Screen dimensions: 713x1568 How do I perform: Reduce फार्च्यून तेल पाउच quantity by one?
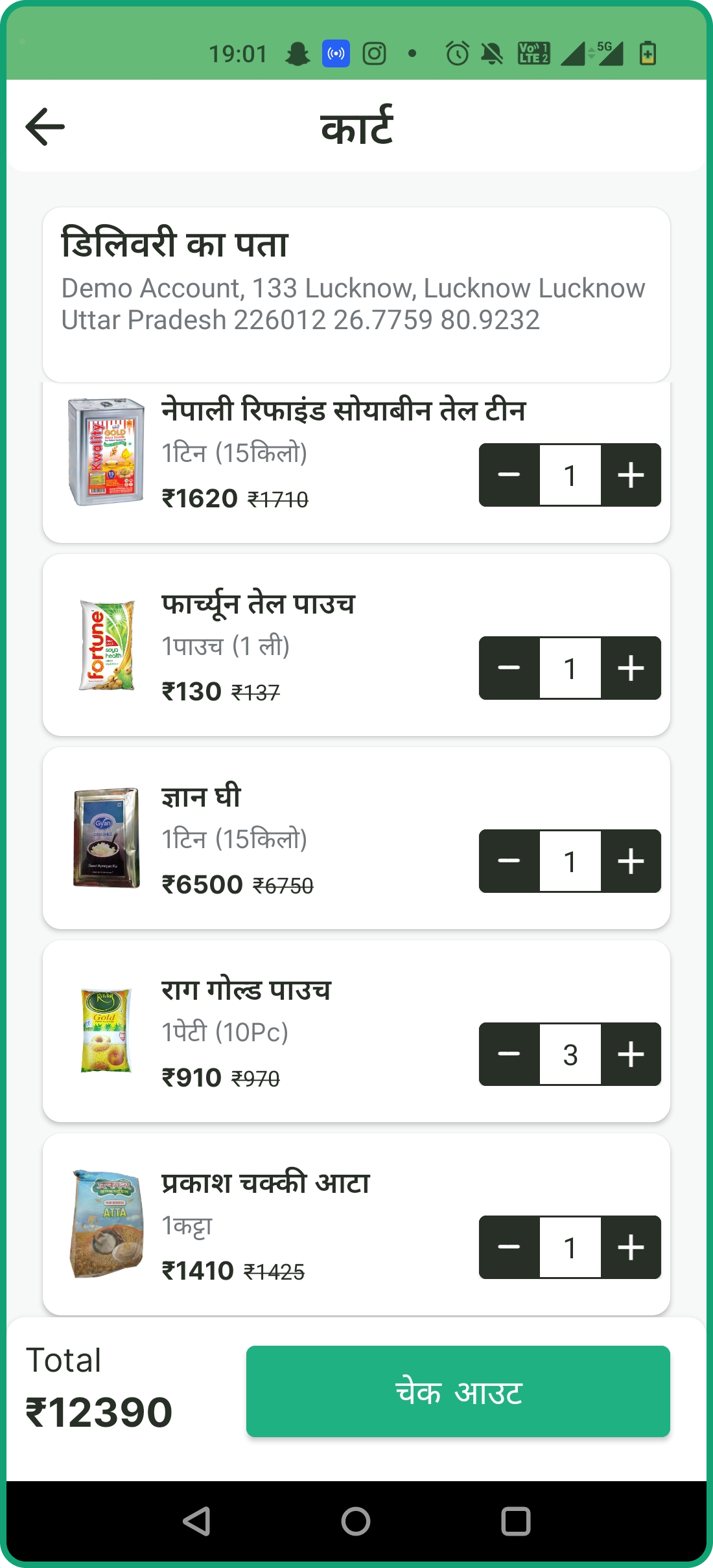click(509, 668)
